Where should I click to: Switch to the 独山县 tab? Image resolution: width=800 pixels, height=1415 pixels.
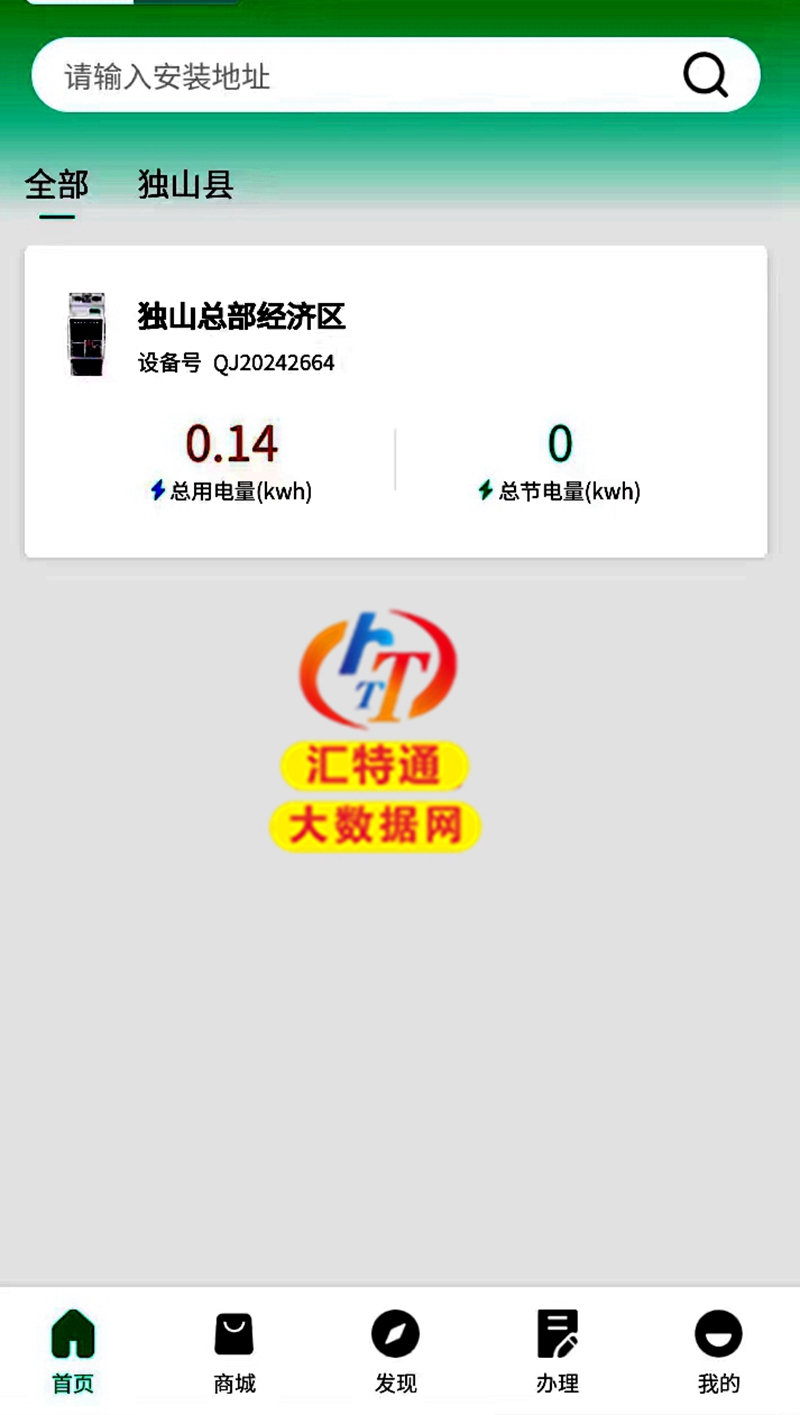185,186
